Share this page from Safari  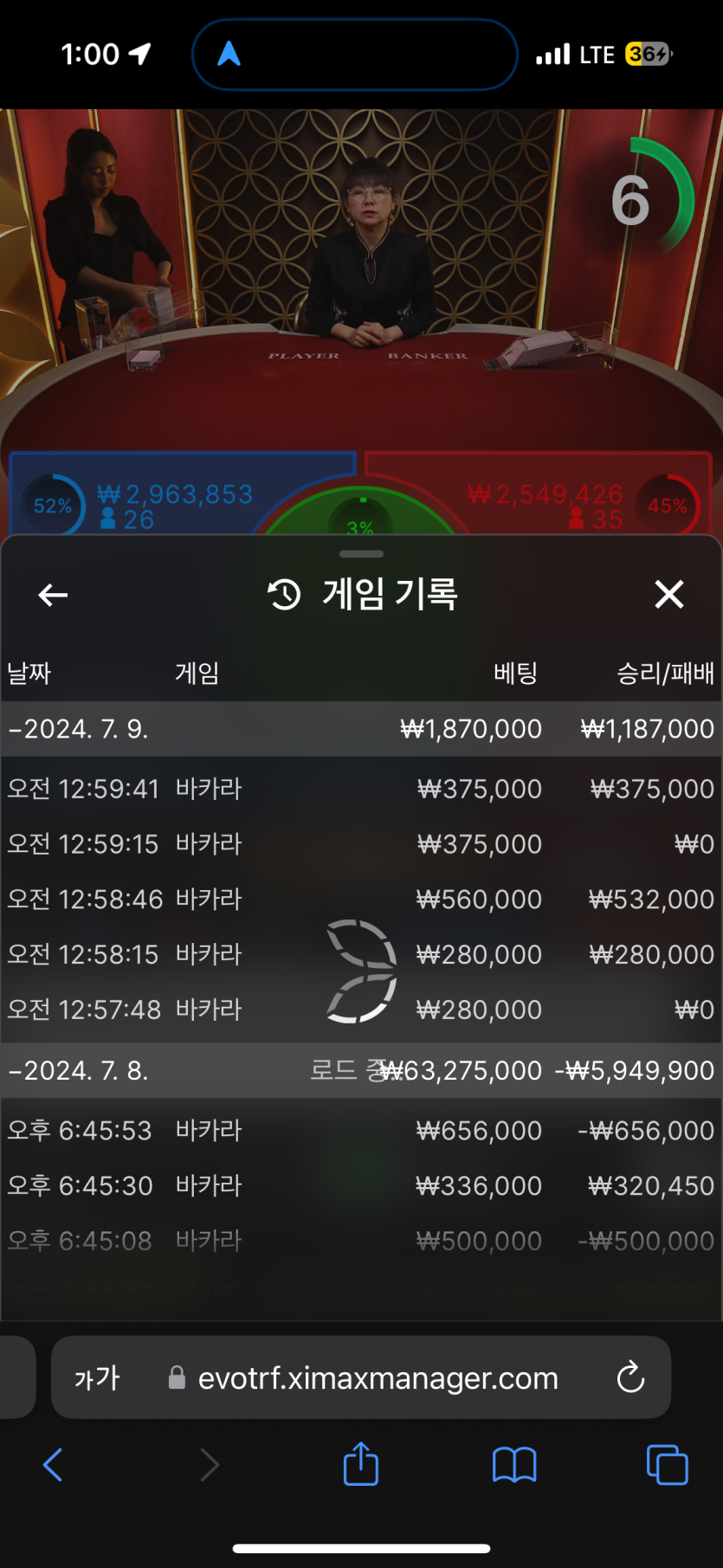[361, 1463]
